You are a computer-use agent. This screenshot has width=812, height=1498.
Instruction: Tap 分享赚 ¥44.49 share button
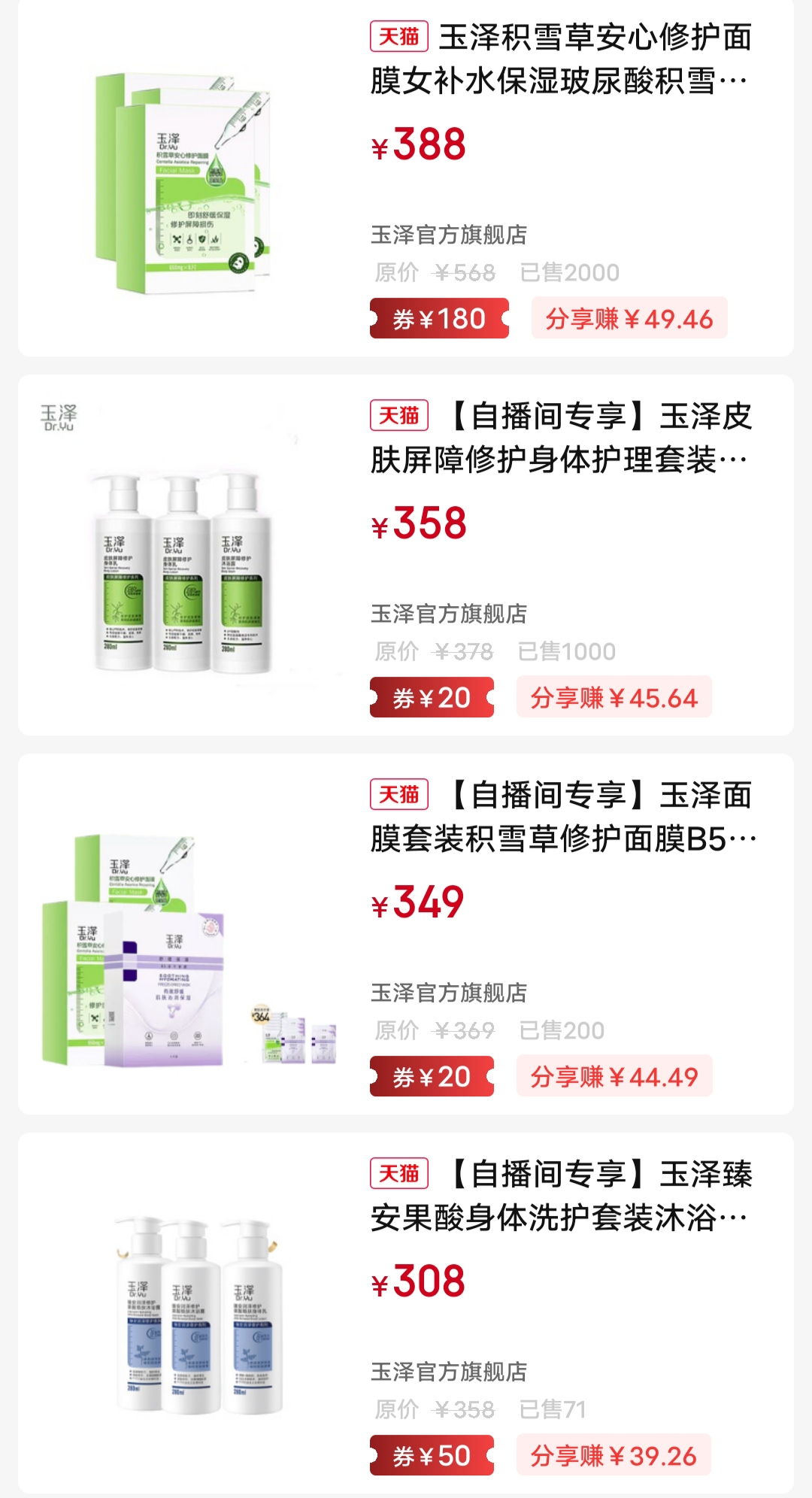[x=614, y=1077]
